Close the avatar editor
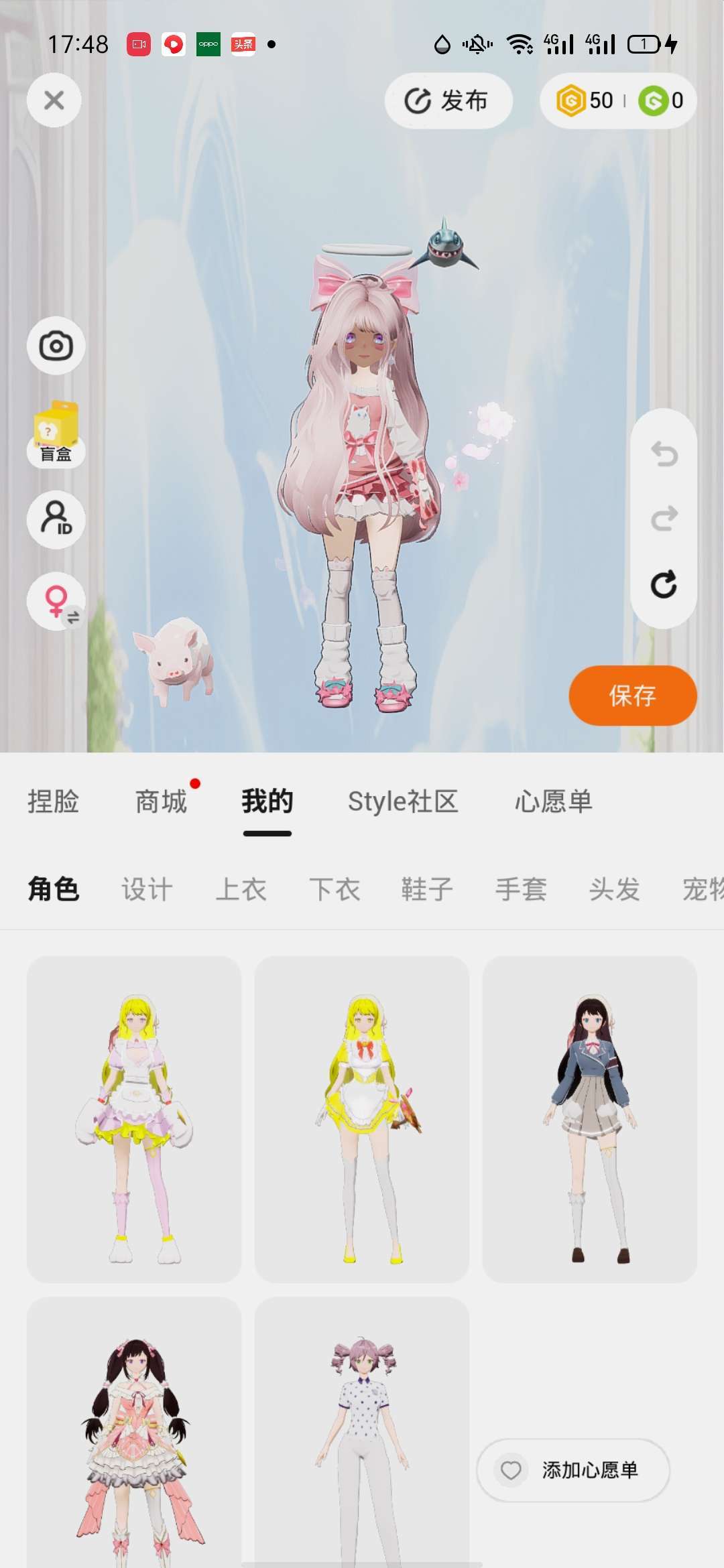 click(x=54, y=101)
